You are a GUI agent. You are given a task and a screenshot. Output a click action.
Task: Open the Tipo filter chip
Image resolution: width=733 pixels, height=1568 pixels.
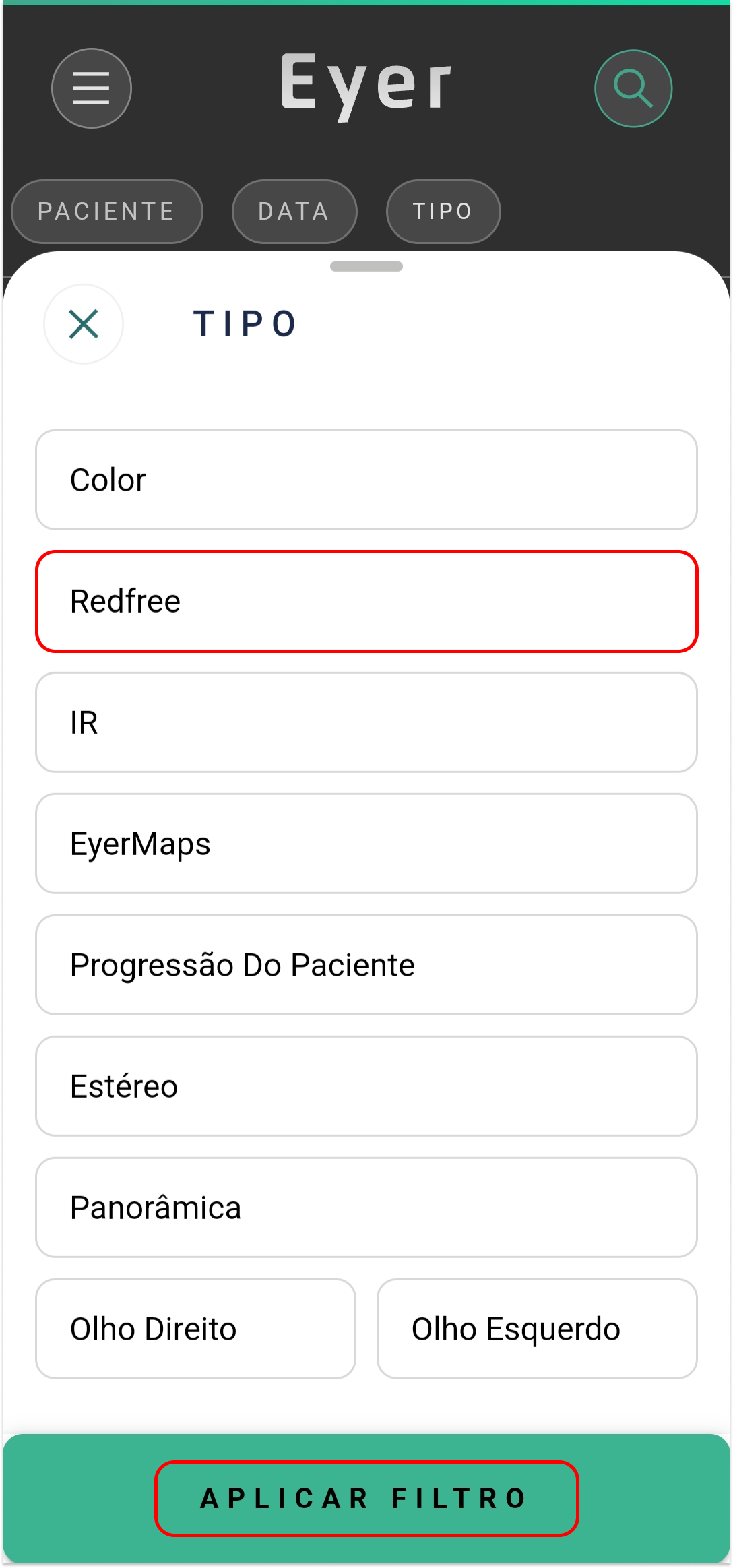click(443, 212)
